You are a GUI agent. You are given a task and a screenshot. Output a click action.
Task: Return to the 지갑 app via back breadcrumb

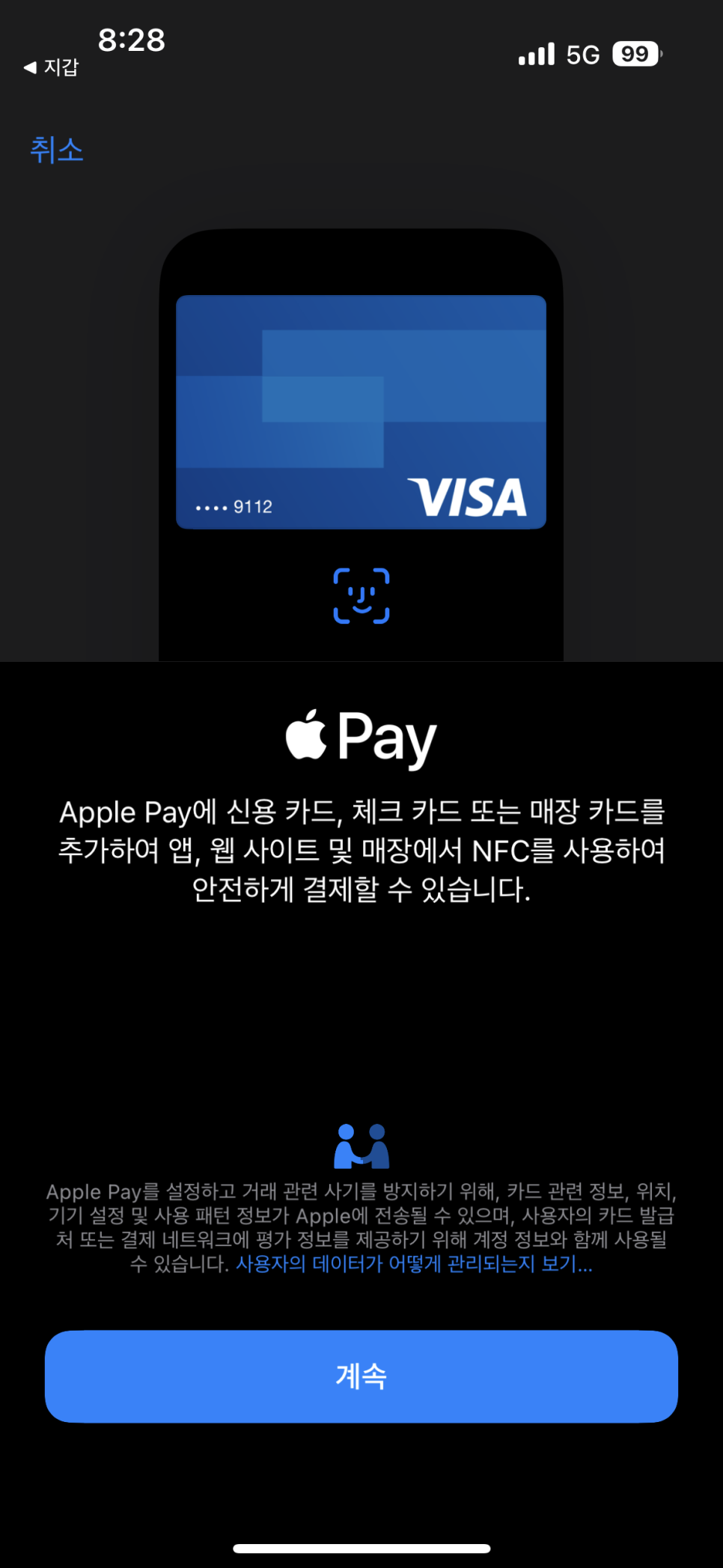tap(51, 67)
